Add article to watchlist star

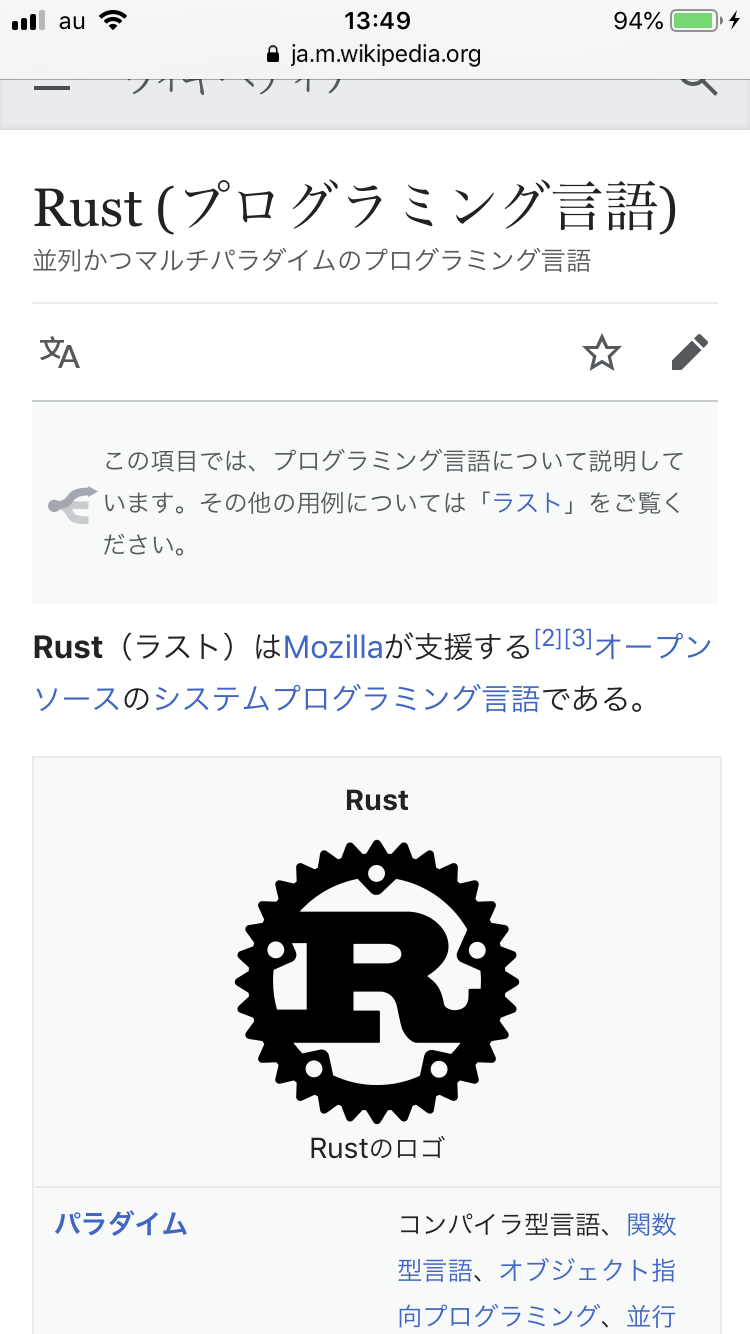(x=602, y=352)
